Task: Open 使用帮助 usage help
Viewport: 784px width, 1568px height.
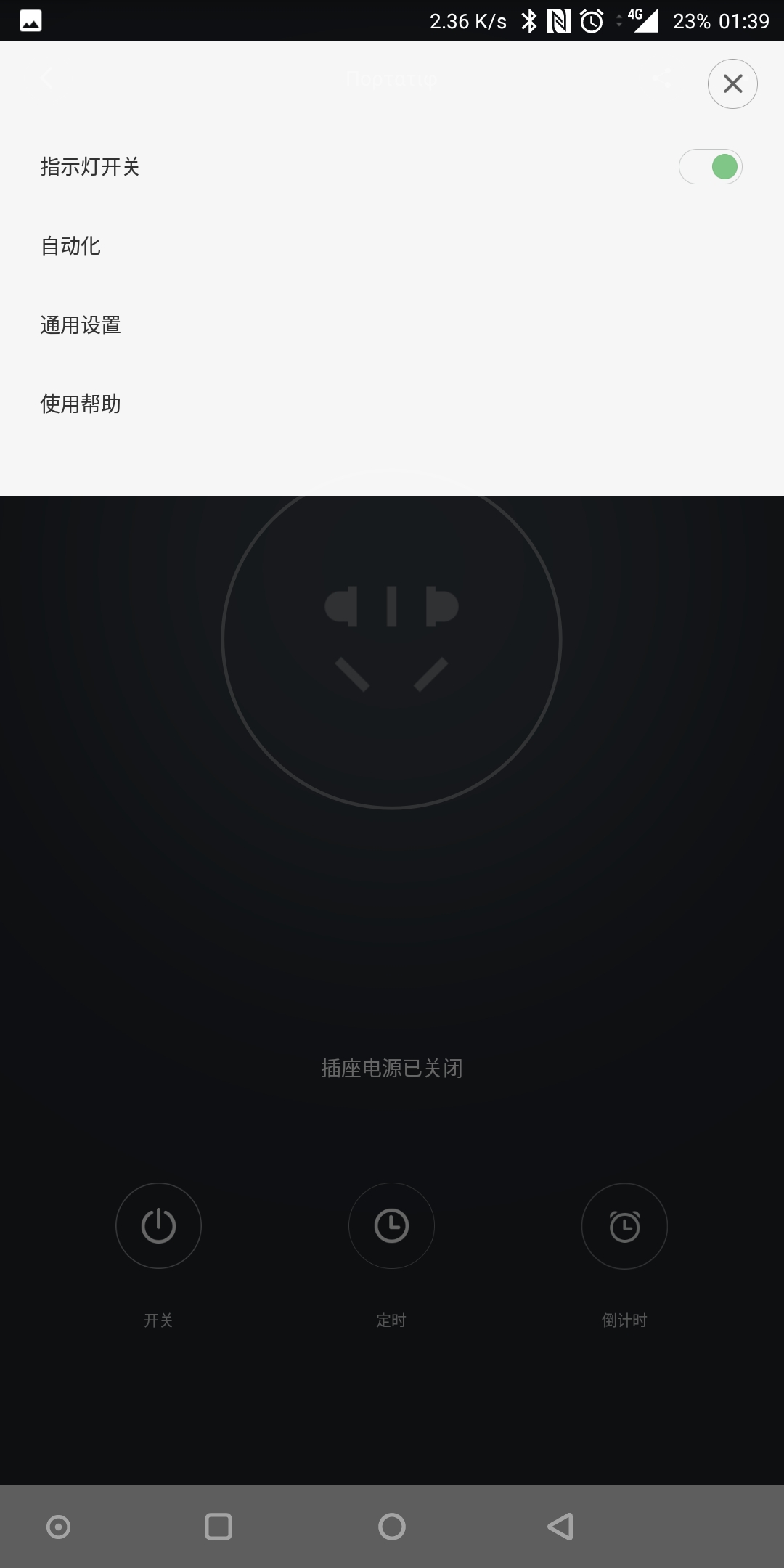Action: pyautogui.click(x=81, y=404)
